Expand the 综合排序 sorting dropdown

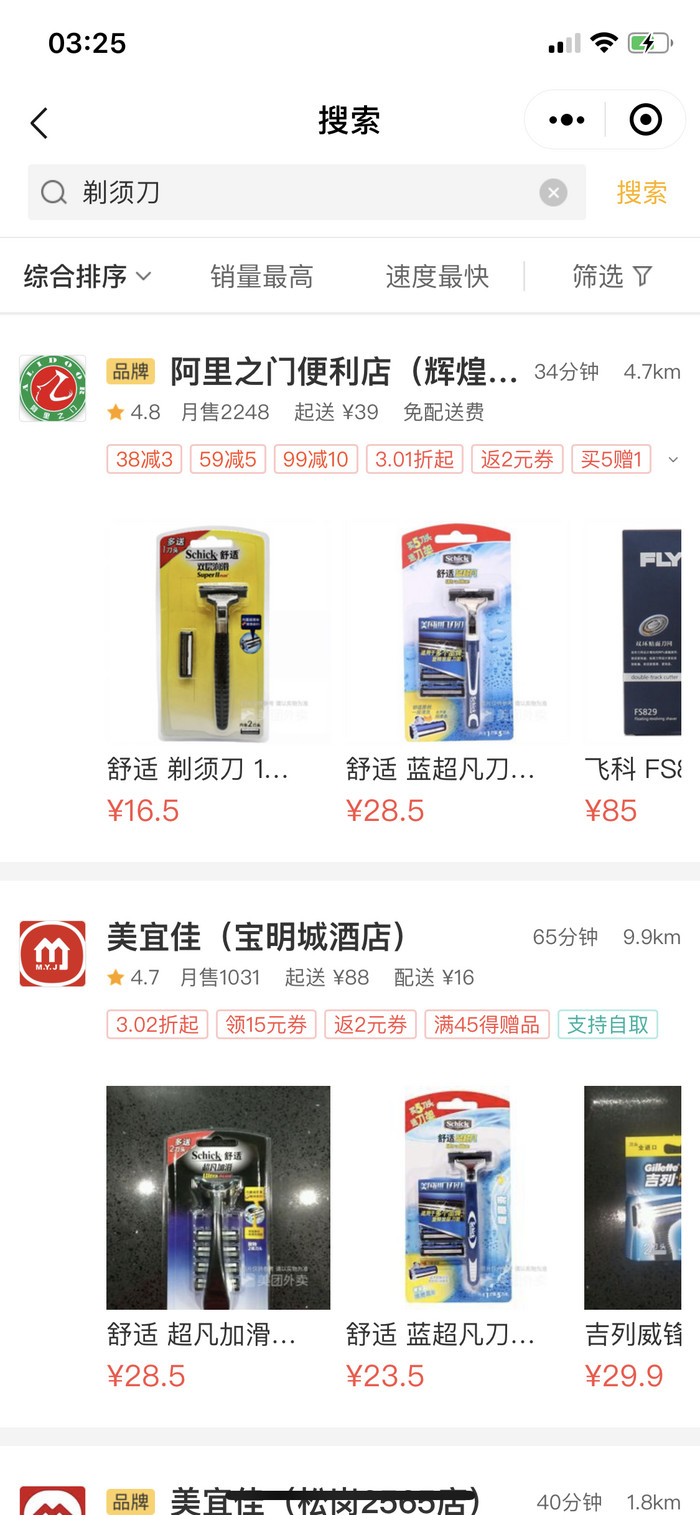tap(88, 276)
